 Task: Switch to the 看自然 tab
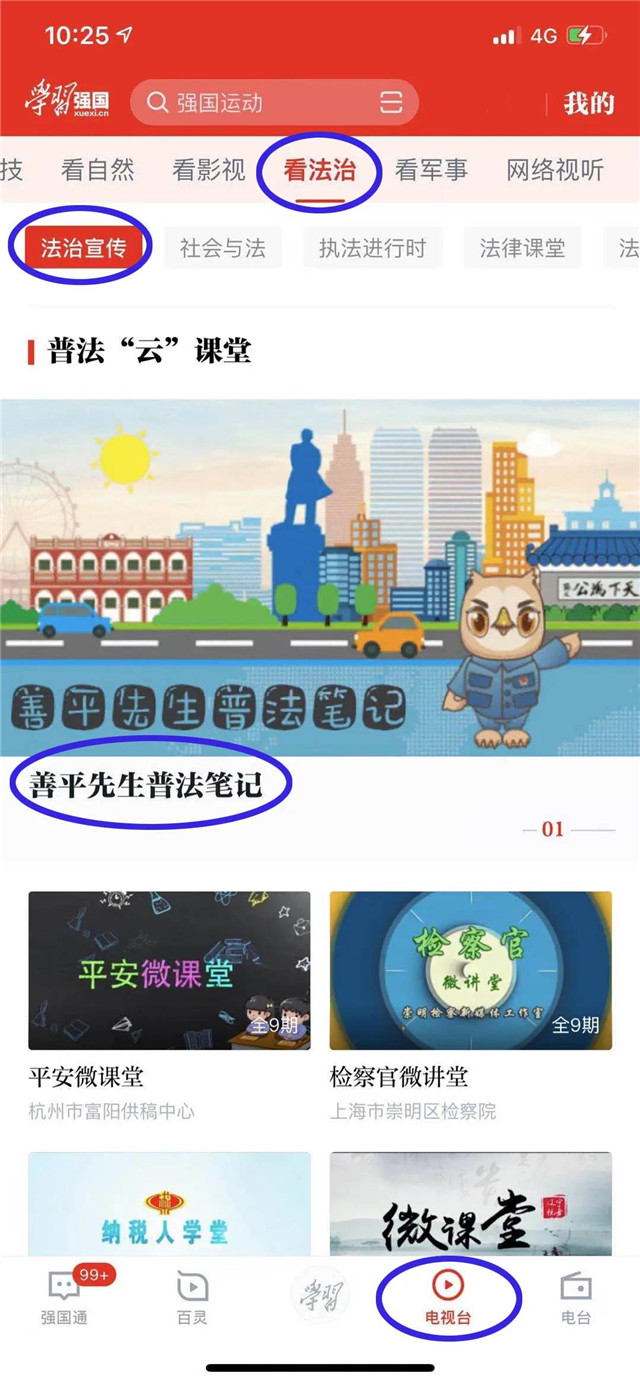(97, 170)
